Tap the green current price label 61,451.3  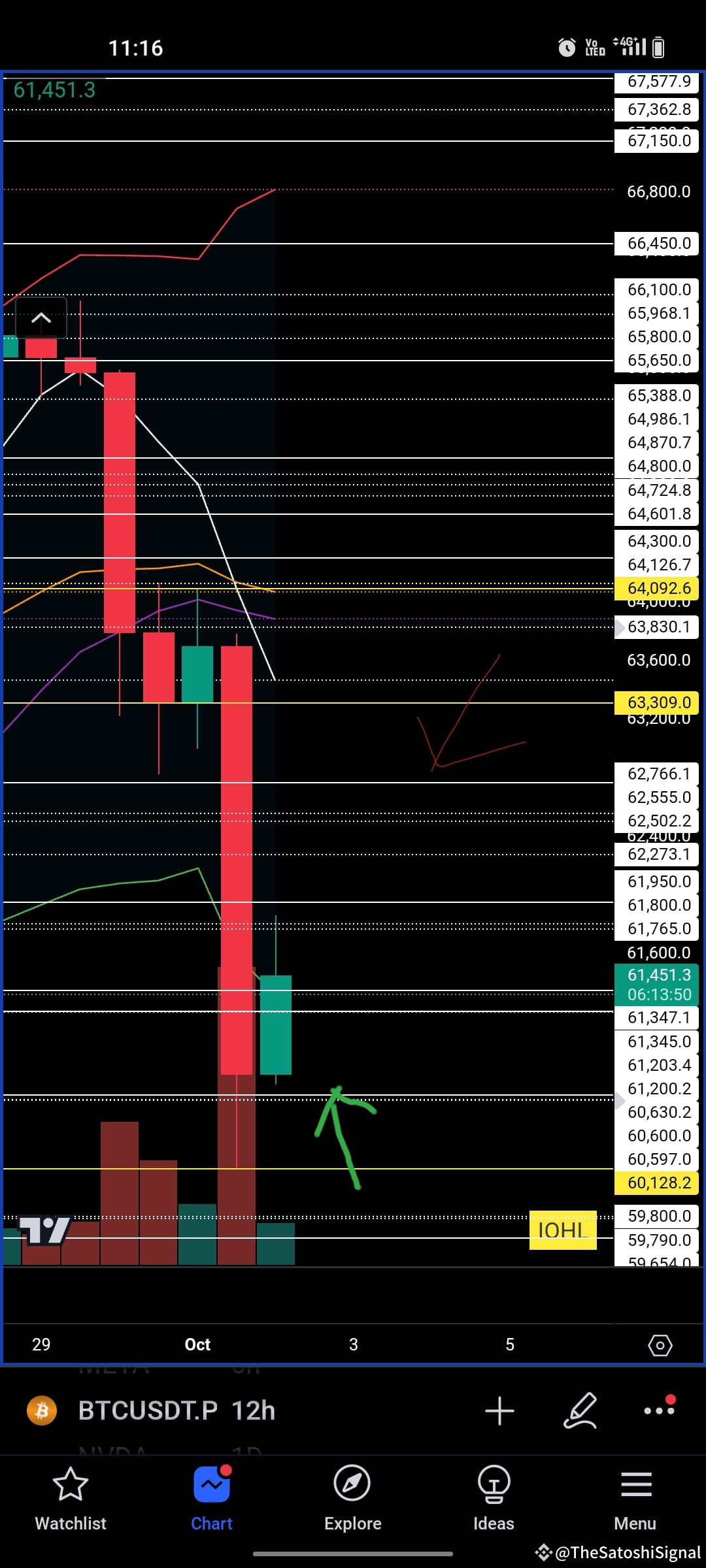(656, 985)
